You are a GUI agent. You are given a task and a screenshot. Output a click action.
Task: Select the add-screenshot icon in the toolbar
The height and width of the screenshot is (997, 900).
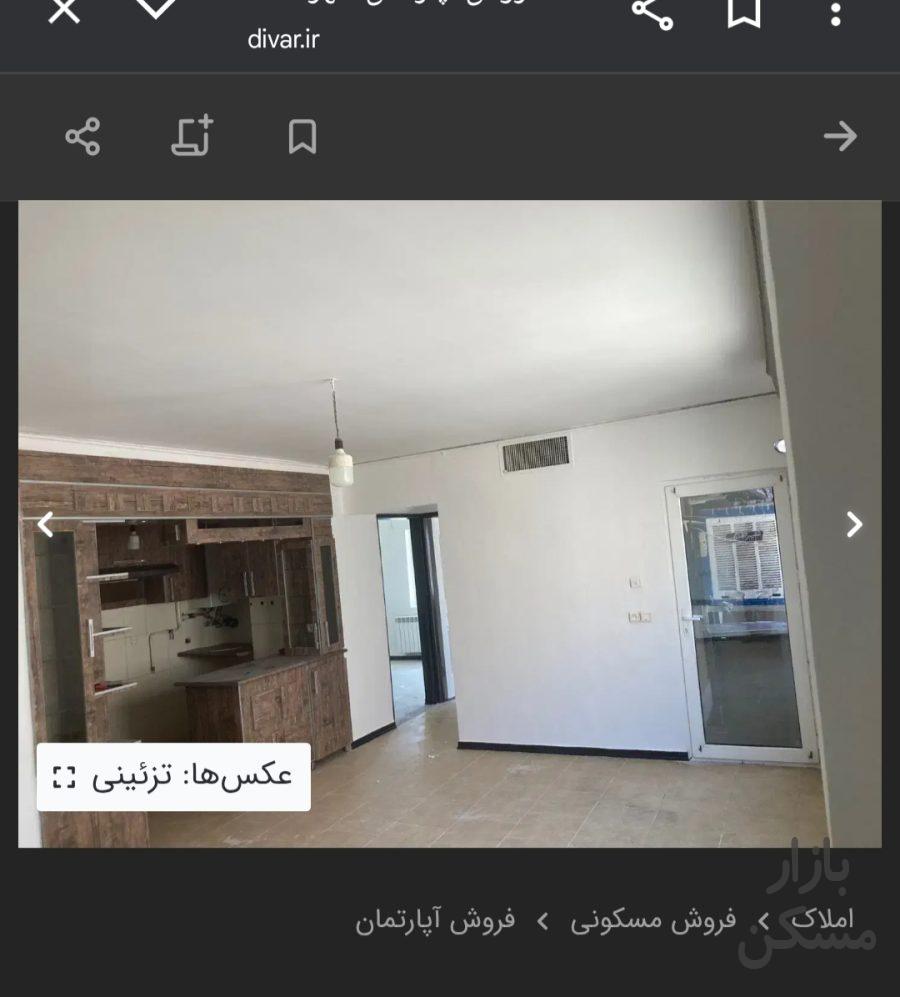pos(192,137)
